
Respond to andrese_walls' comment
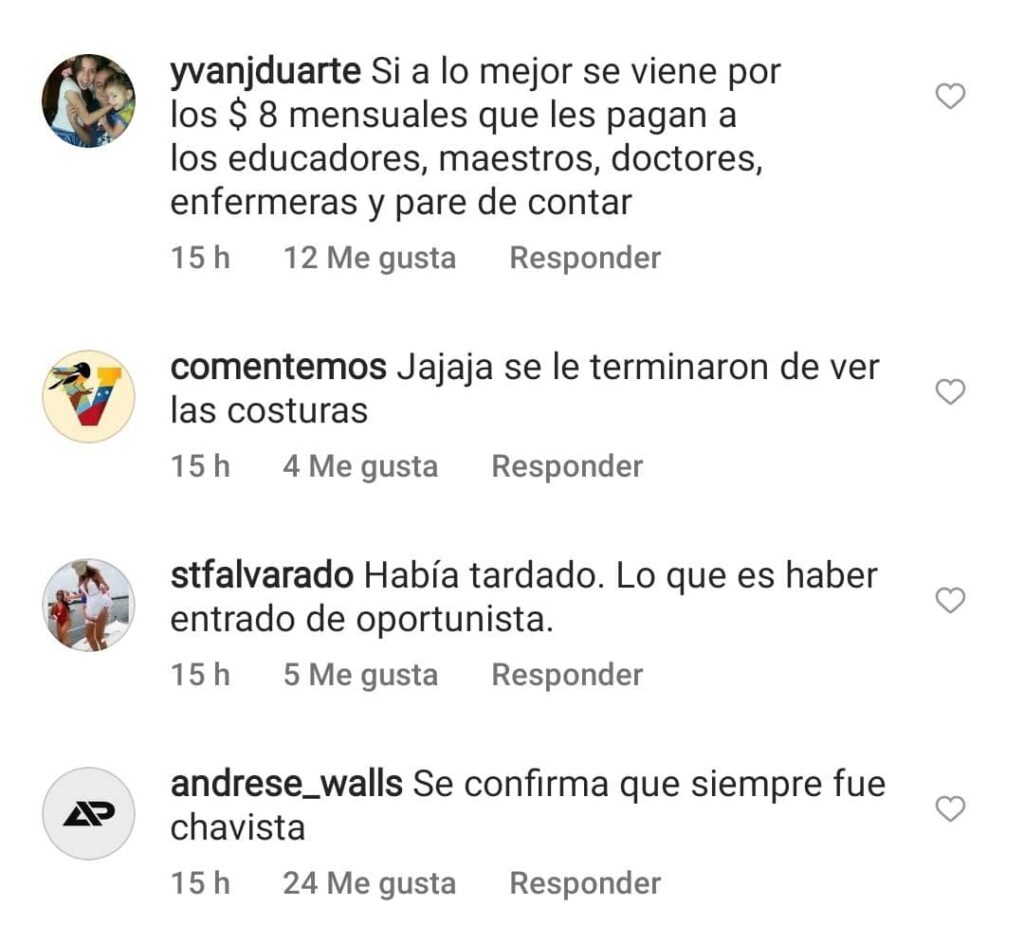point(585,884)
